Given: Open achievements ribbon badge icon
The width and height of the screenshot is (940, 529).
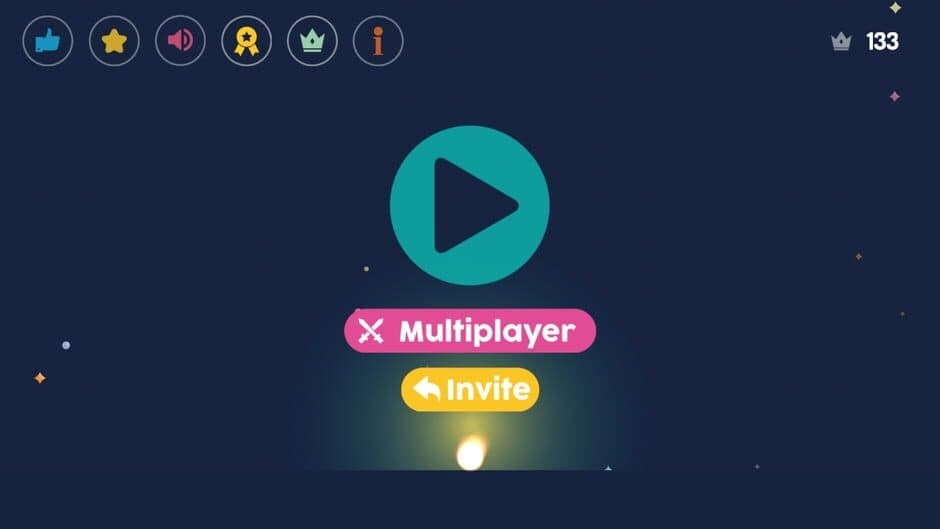Looking at the screenshot, I should 246,41.
